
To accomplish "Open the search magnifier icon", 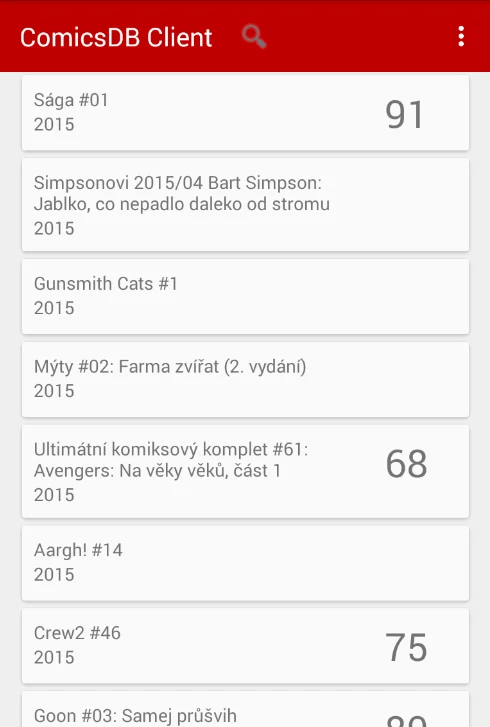I will click(x=254, y=37).
